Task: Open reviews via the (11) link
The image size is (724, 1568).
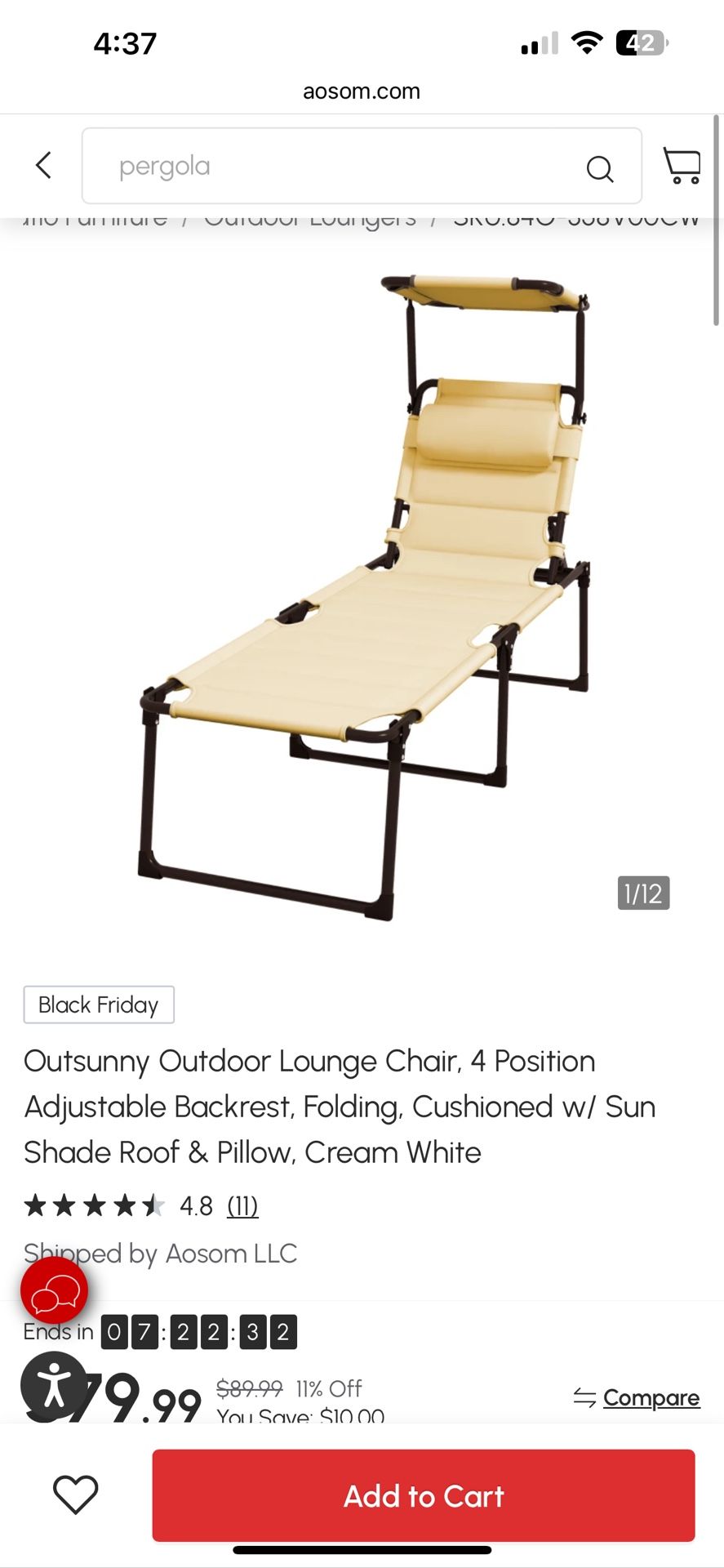Action: (242, 1205)
